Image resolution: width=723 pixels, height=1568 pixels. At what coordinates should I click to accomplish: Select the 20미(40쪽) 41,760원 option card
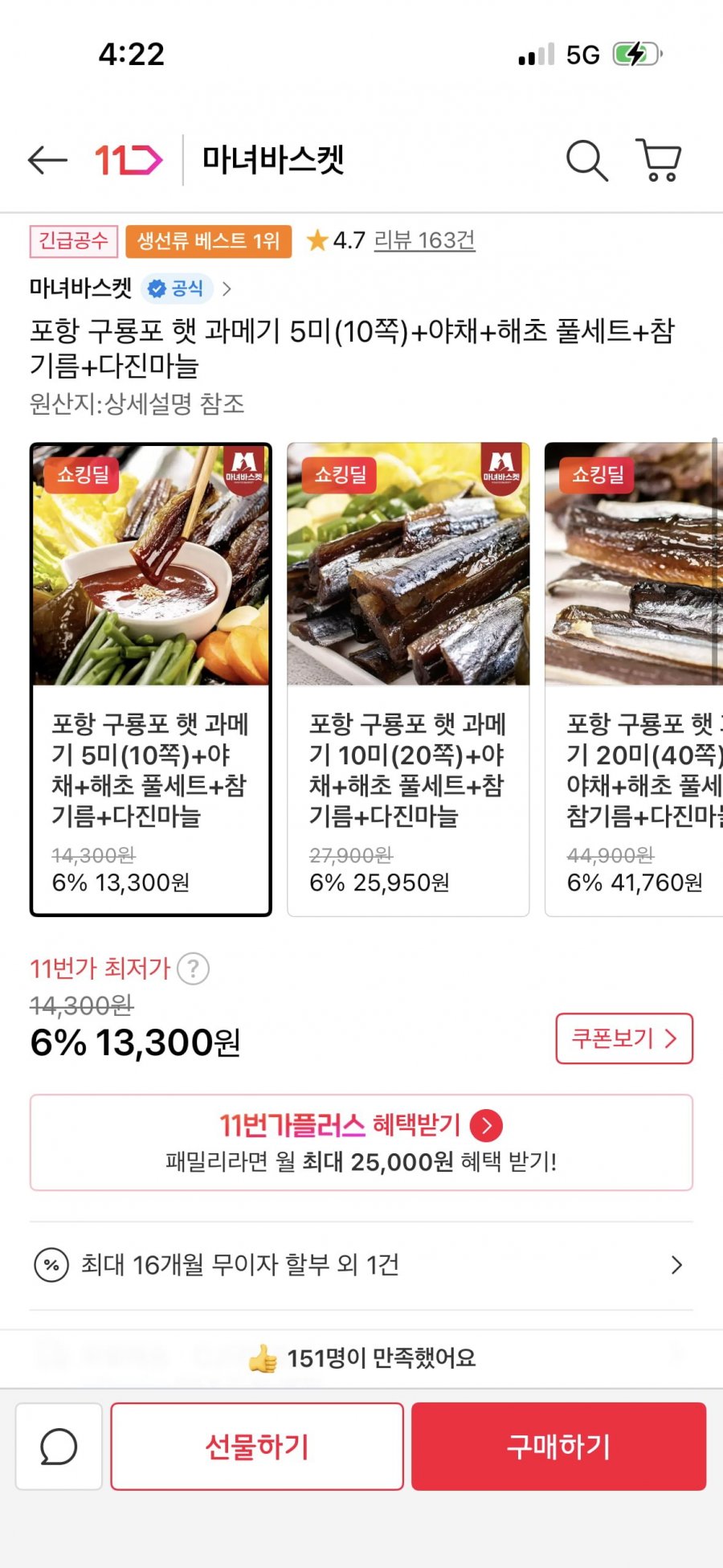coord(635,679)
